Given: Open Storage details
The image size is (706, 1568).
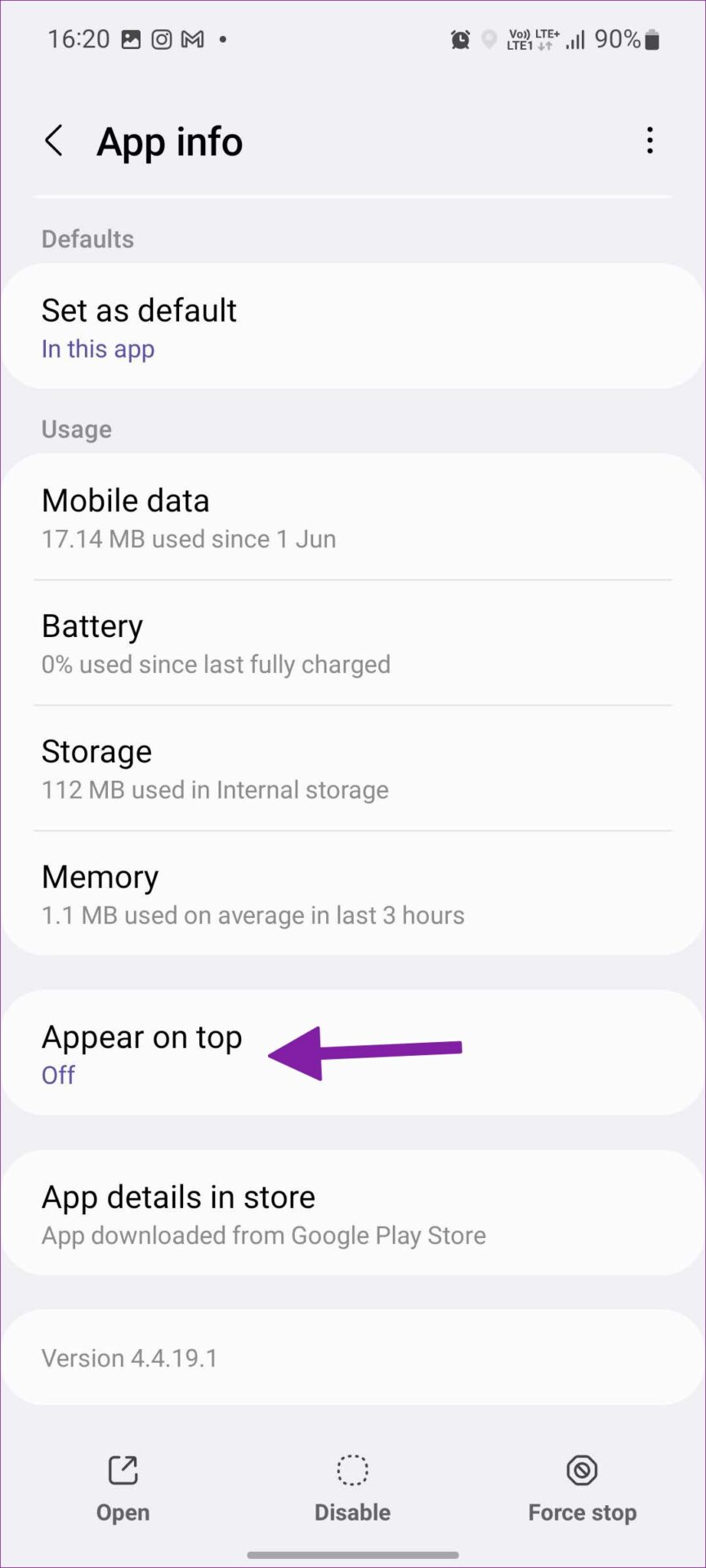Looking at the screenshot, I should [x=351, y=768].
